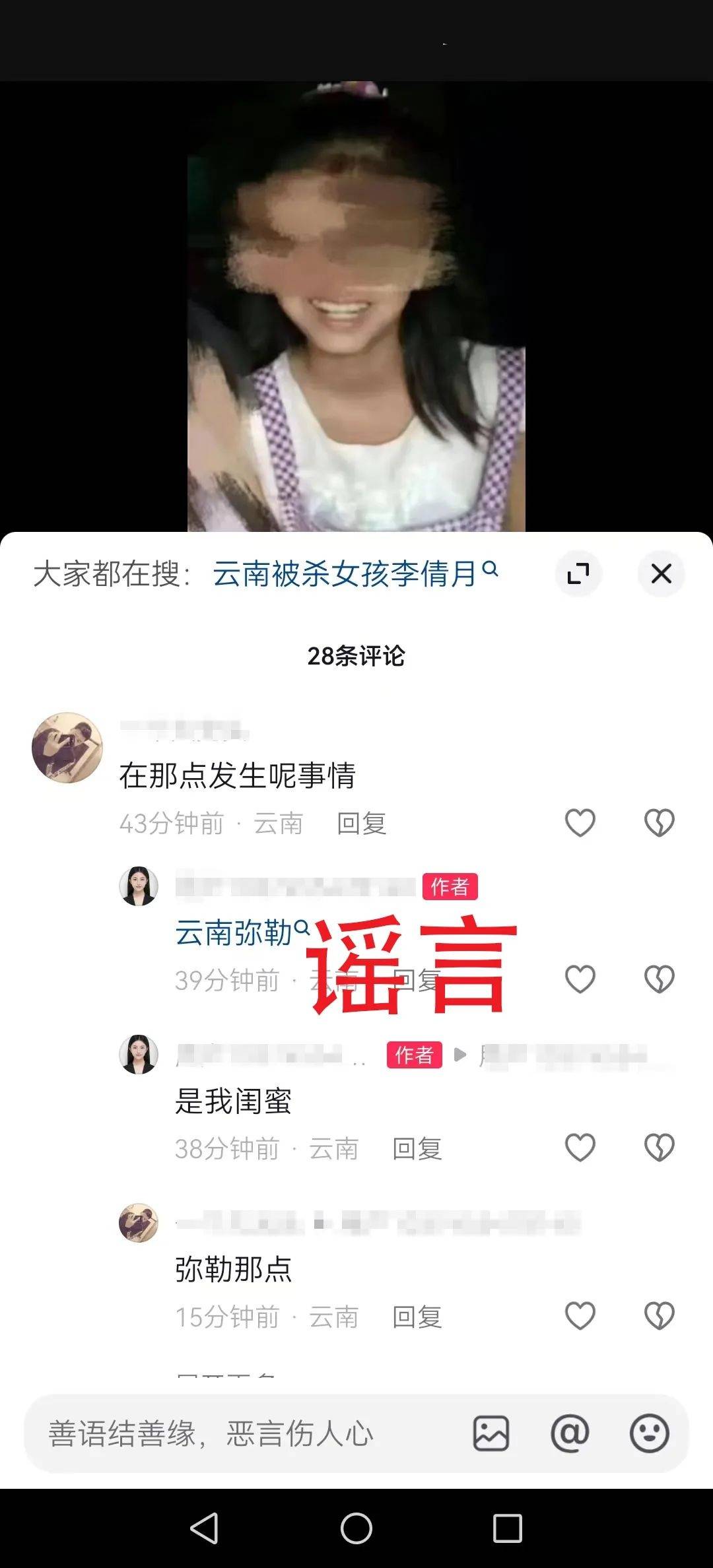Like the comment 在那点发生呢事情
Viewport: 713px width, 1568px height.
tap(580, 823)
